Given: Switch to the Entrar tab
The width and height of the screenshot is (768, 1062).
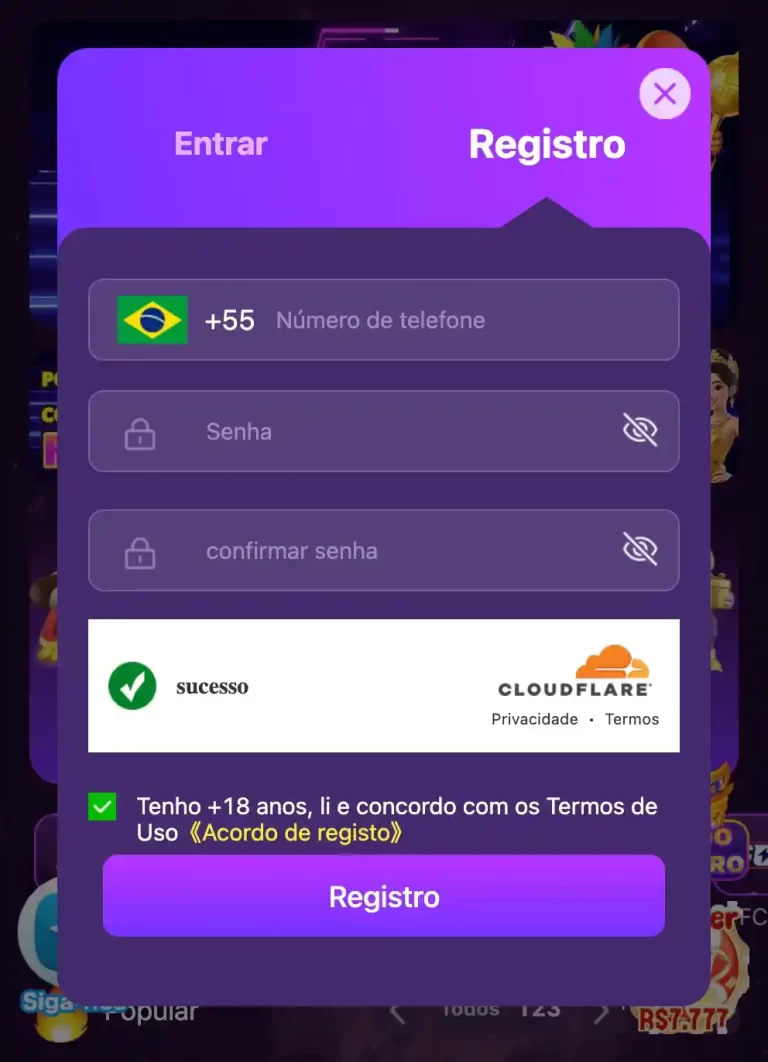Looking at the screenshot, I should tap(221, 144).
